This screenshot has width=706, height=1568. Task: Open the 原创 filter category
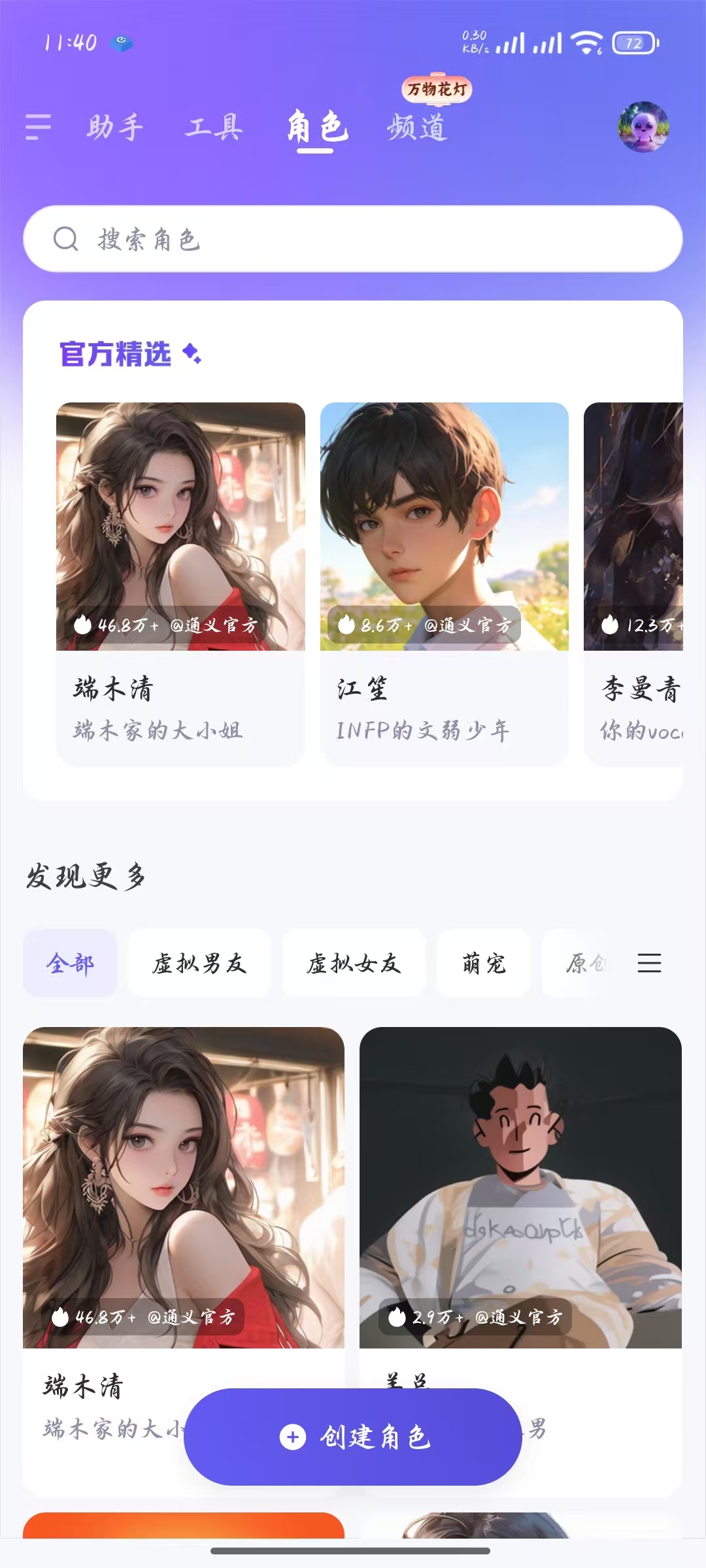[x=585, y=964]
